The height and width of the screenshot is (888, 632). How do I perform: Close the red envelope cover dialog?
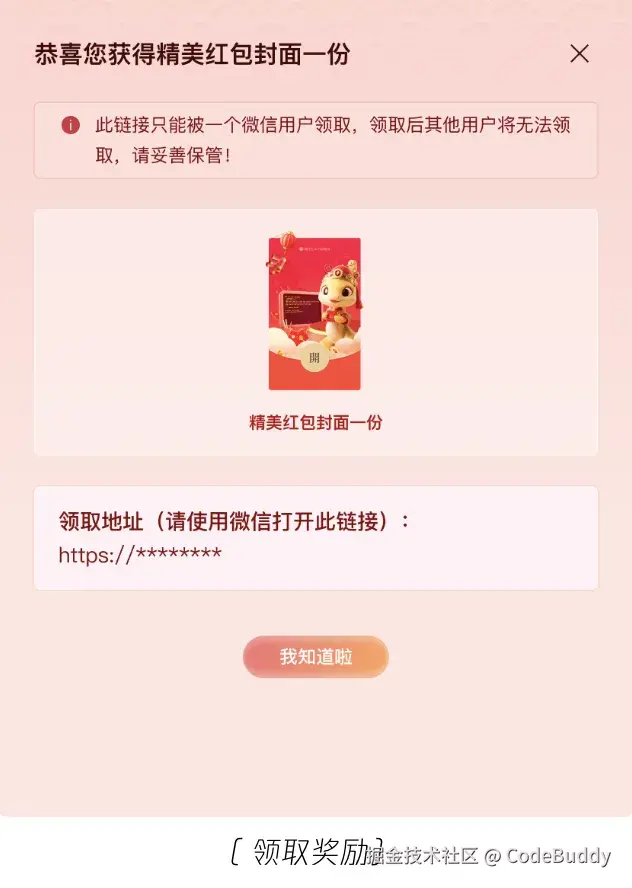579,54
